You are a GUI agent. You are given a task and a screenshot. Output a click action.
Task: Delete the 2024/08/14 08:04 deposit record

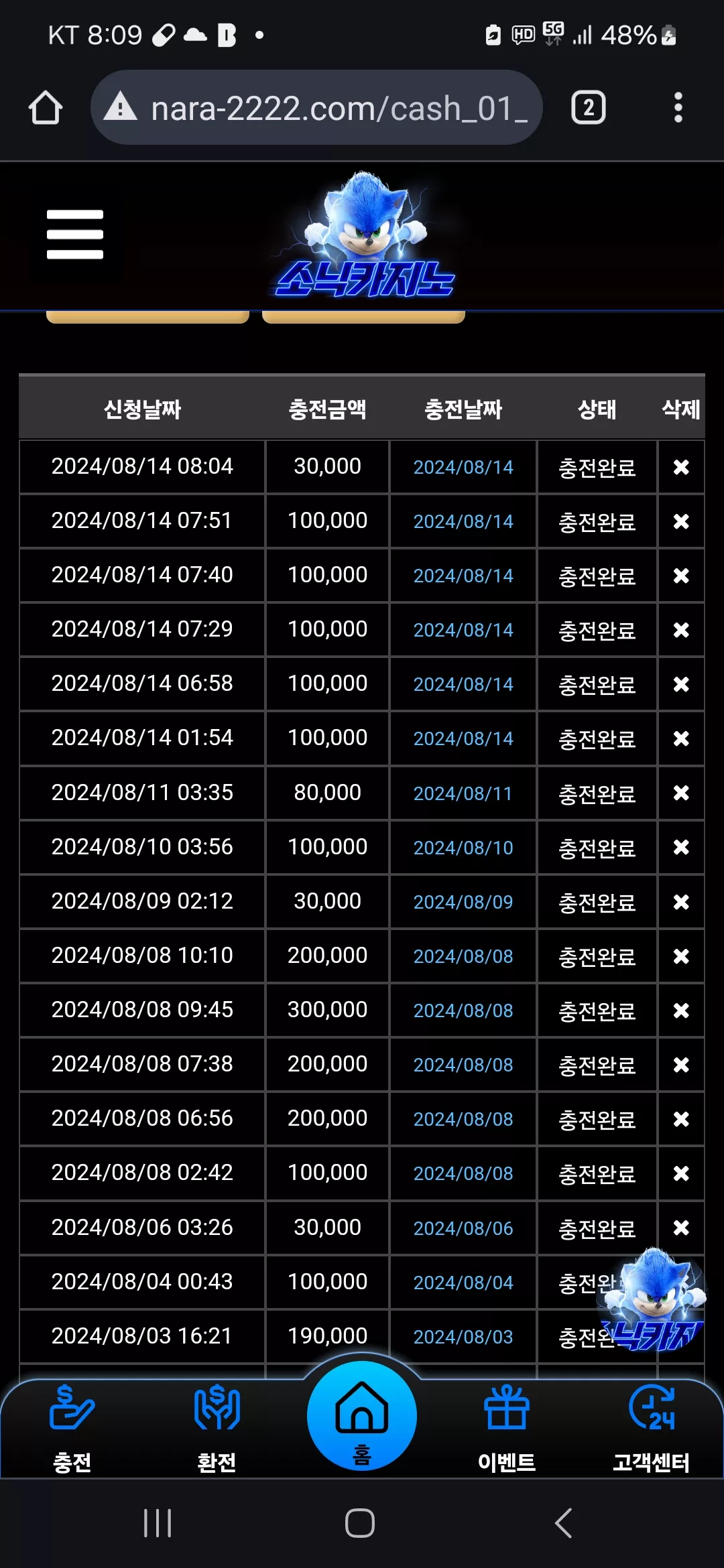pyautogui.click(x=681, y=467)
